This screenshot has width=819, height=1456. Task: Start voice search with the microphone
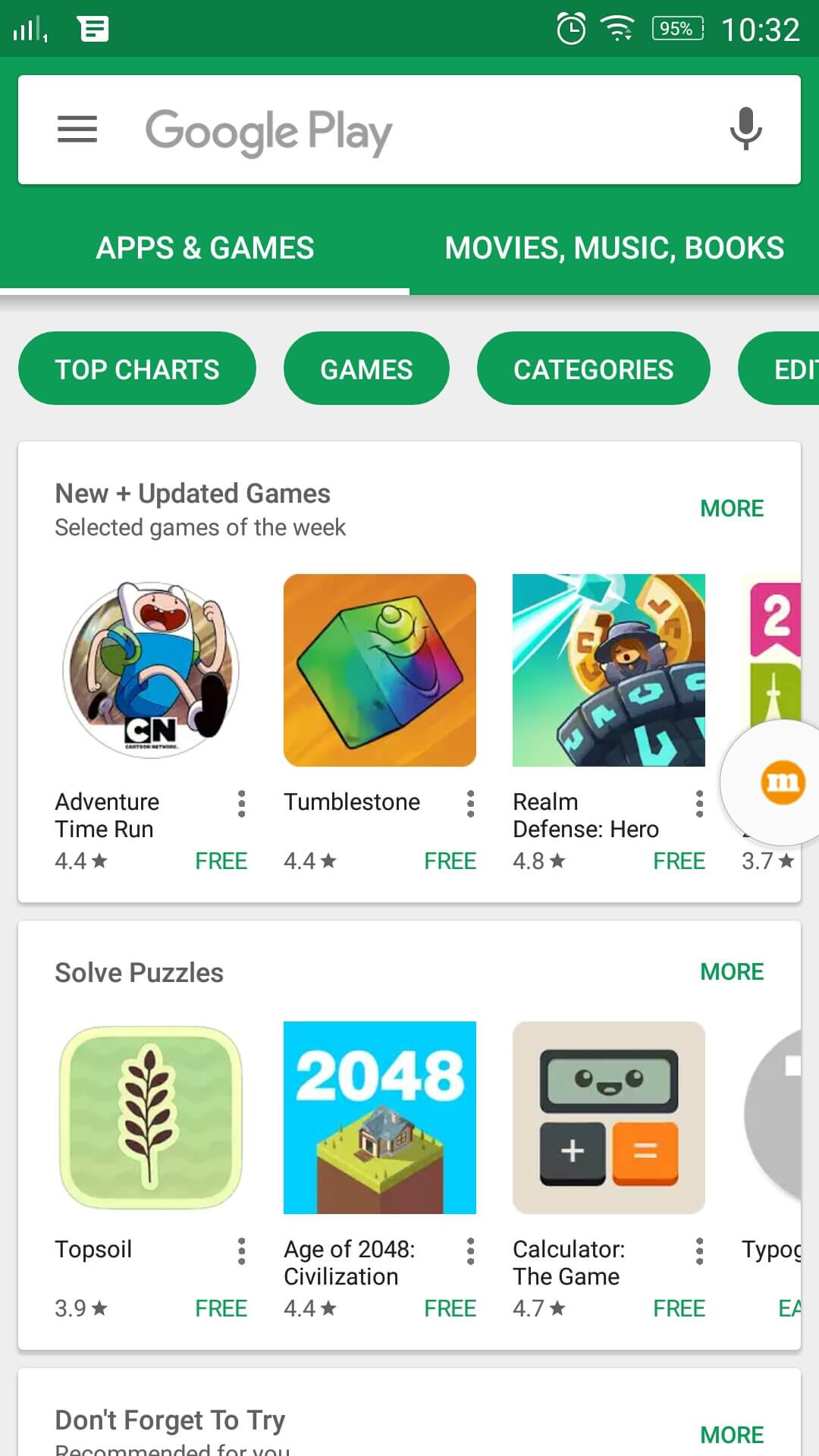[745, 129]
